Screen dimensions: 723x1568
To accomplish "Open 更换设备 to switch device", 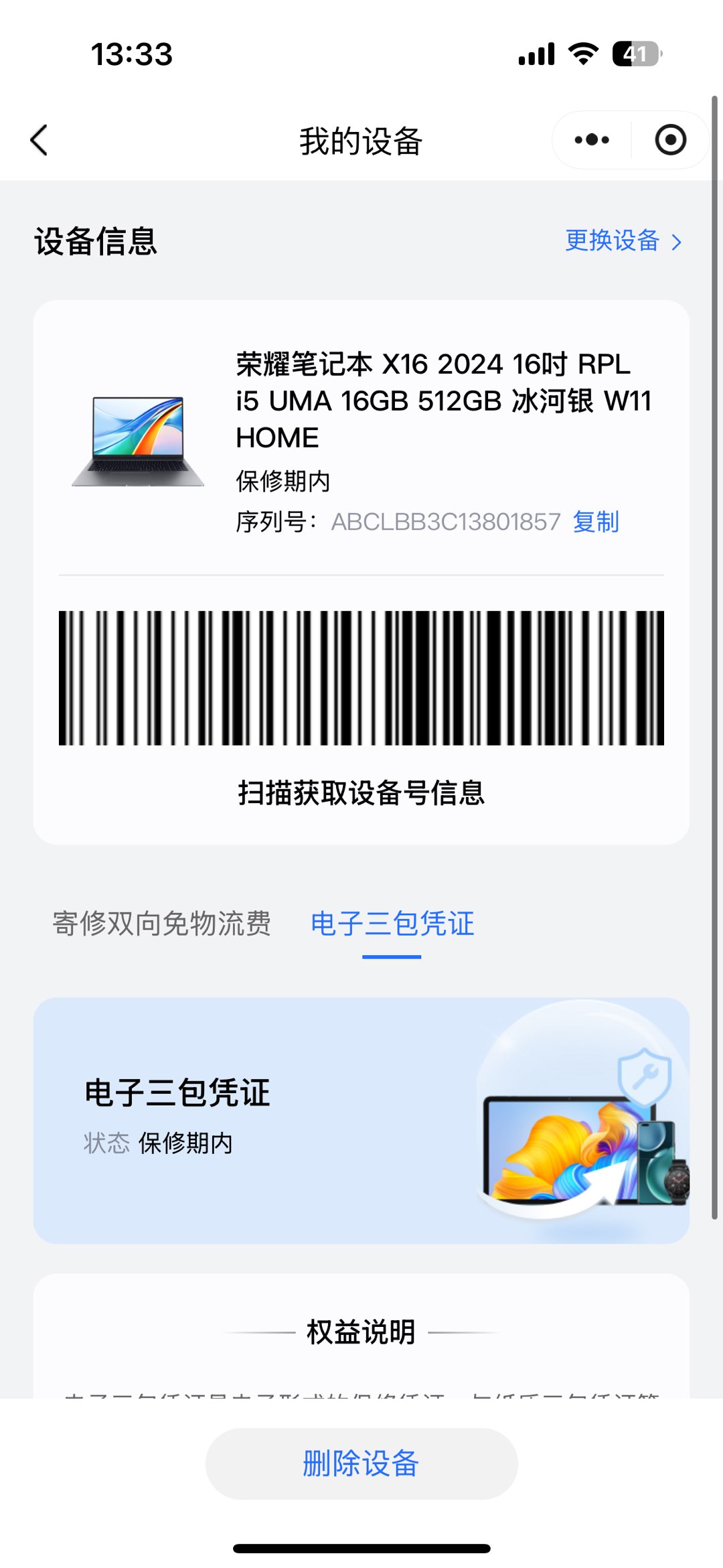I will [x=623, y=241].
